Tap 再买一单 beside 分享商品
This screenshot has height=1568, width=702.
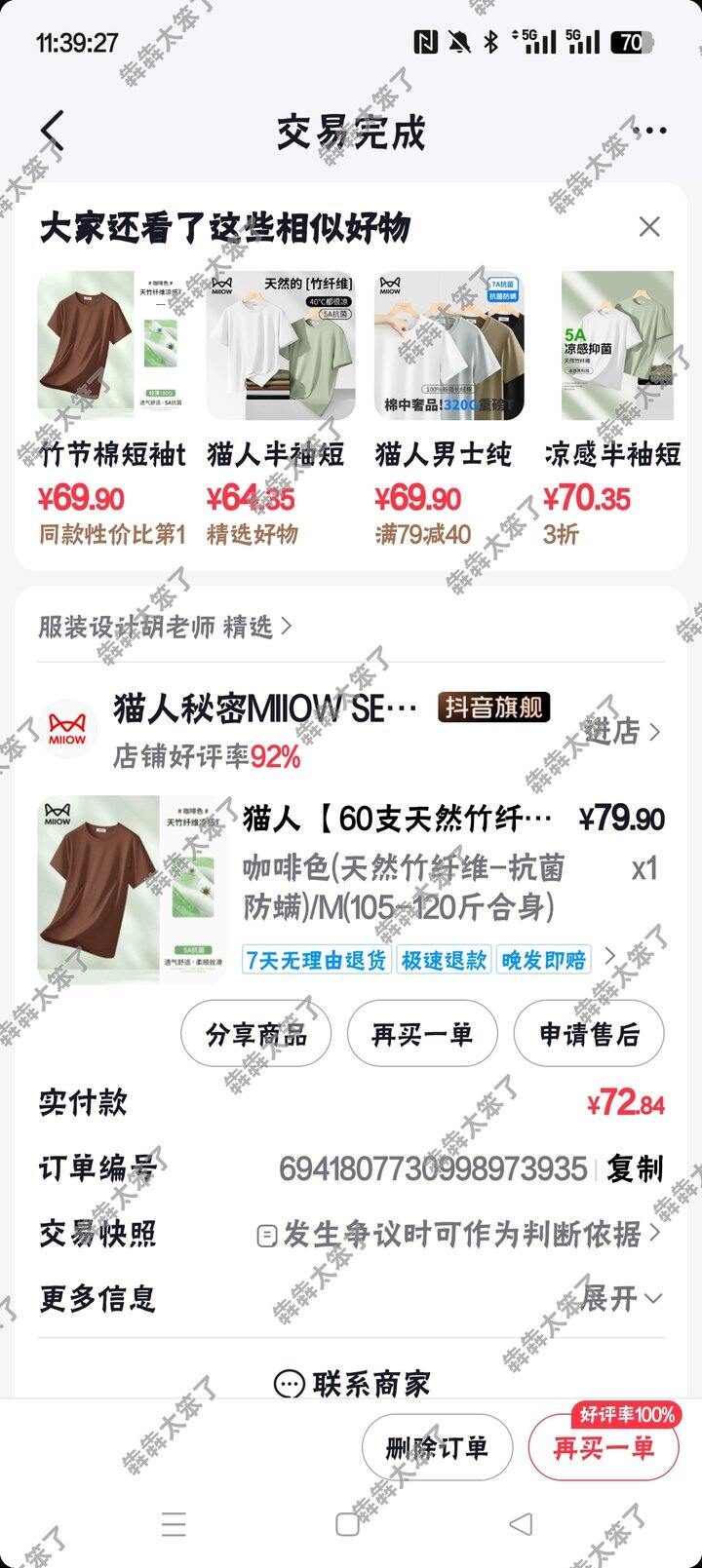(x=421, y=1034)
